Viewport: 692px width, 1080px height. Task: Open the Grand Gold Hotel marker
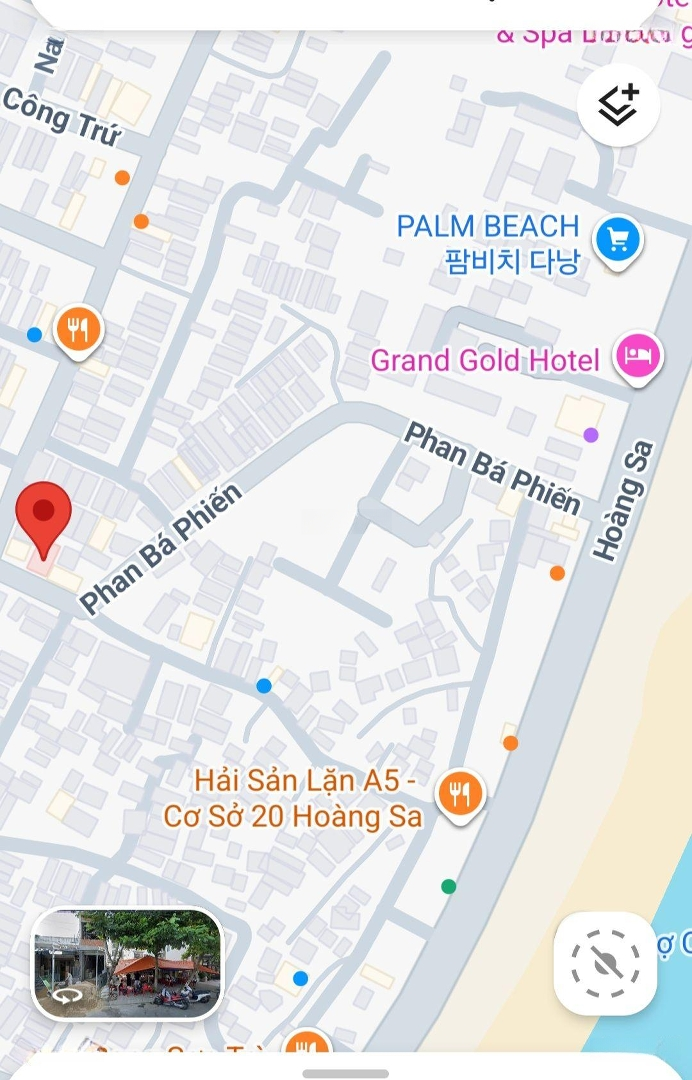click(x=637, y=356)
